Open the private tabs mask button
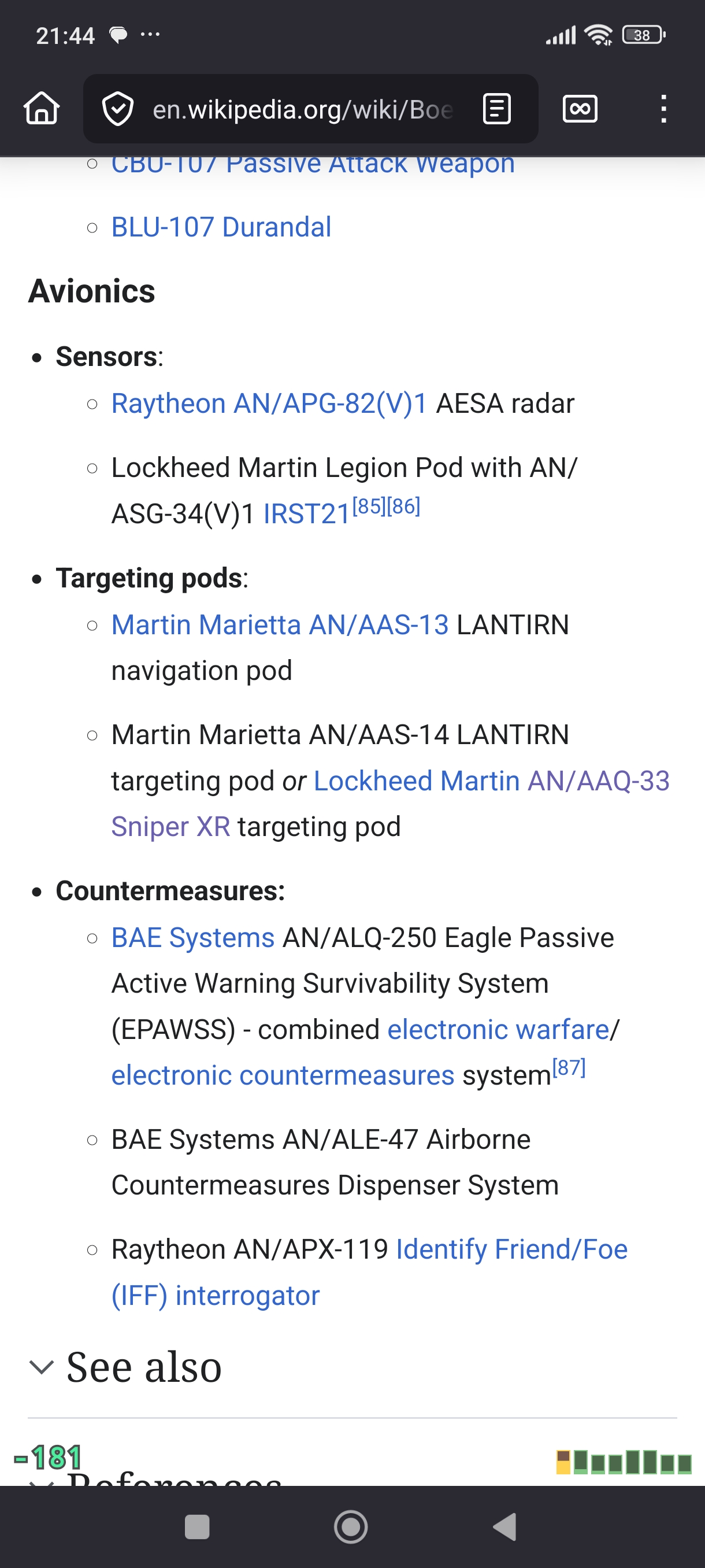 580,109
